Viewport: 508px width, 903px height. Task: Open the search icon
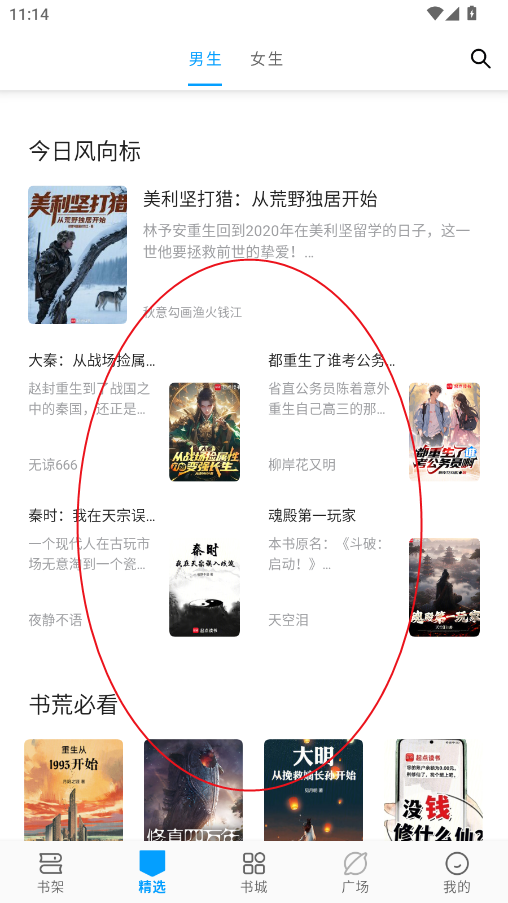click(480, 59)
